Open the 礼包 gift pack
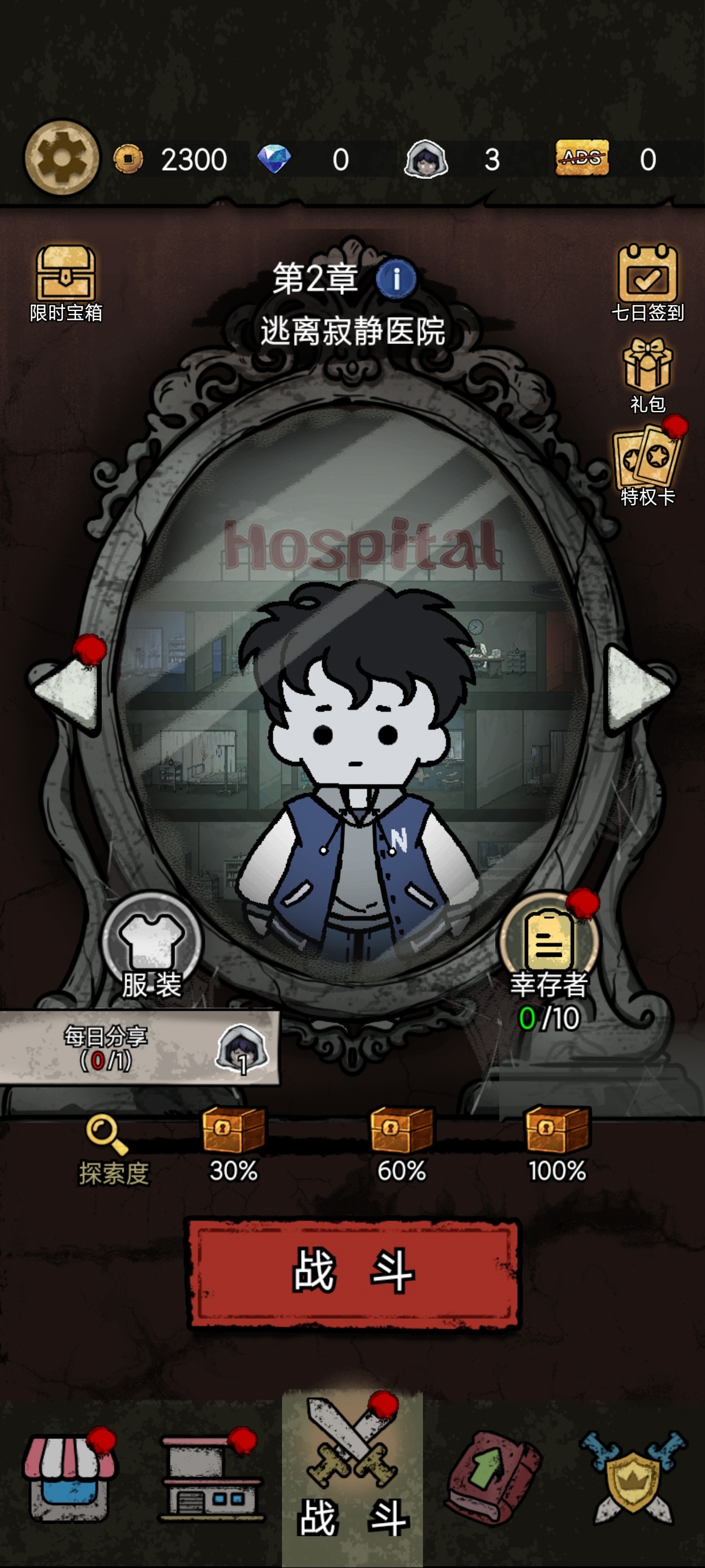The height and width of the screenshot is (1568, 705). tap(647, 376)
